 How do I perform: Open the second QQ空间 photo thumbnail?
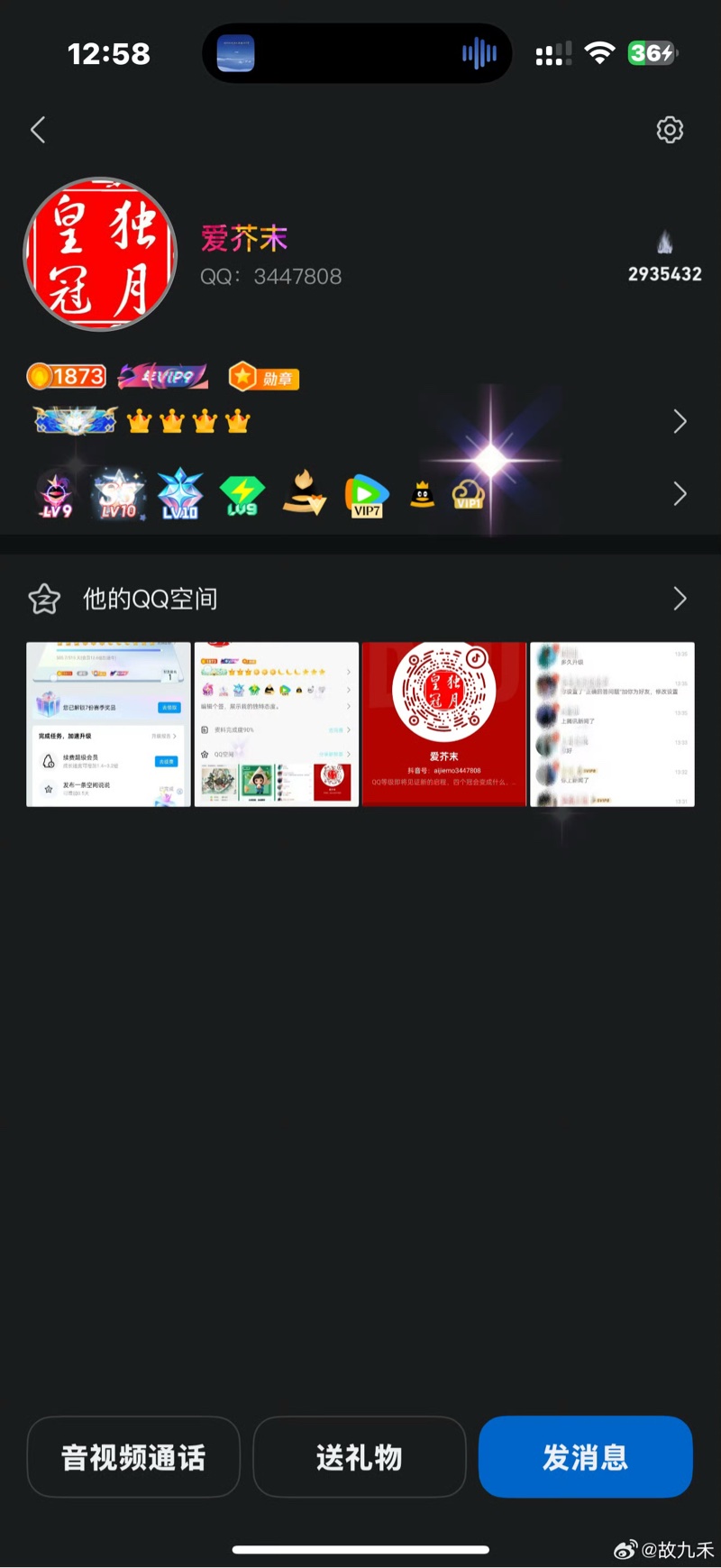coord(277,724)
